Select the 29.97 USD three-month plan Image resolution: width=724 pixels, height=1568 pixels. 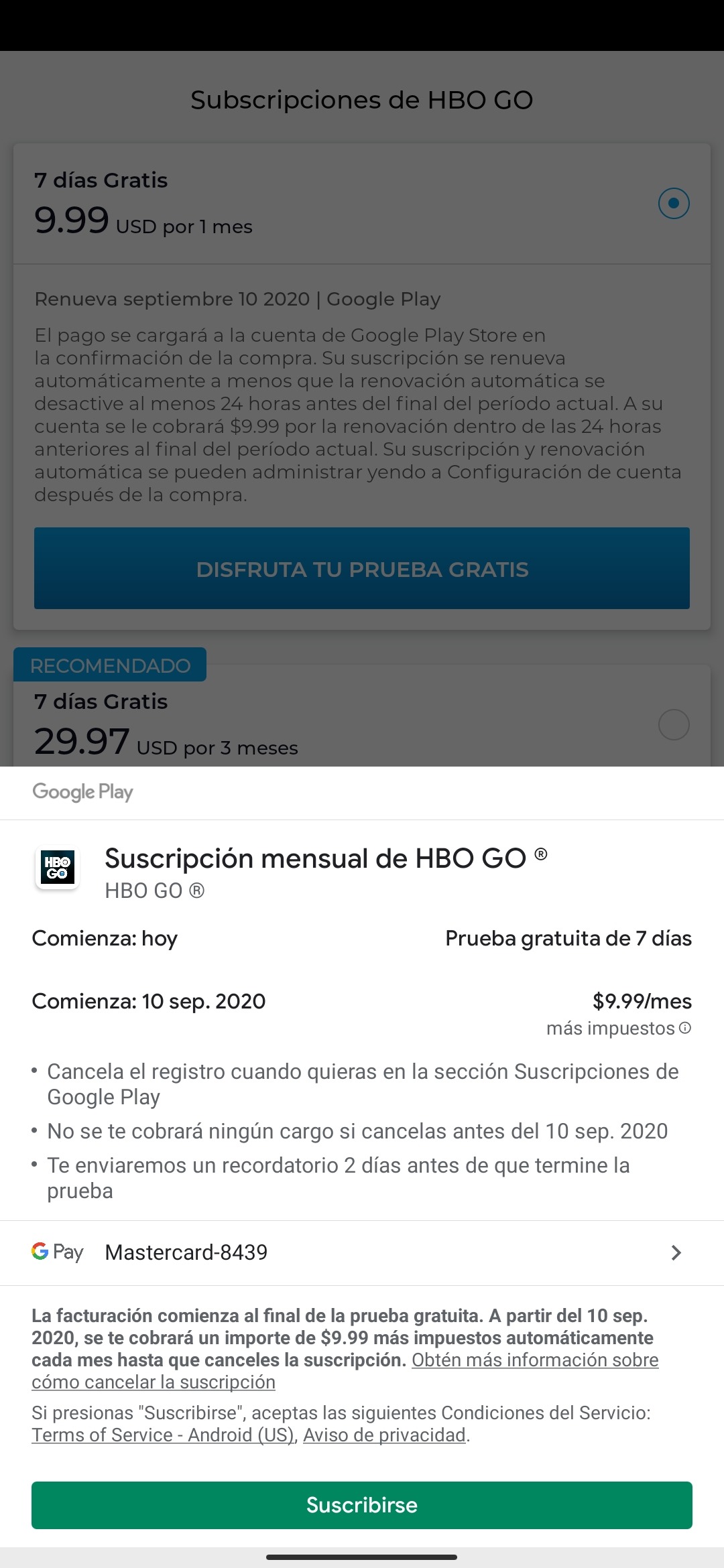[x=674, y=724]
